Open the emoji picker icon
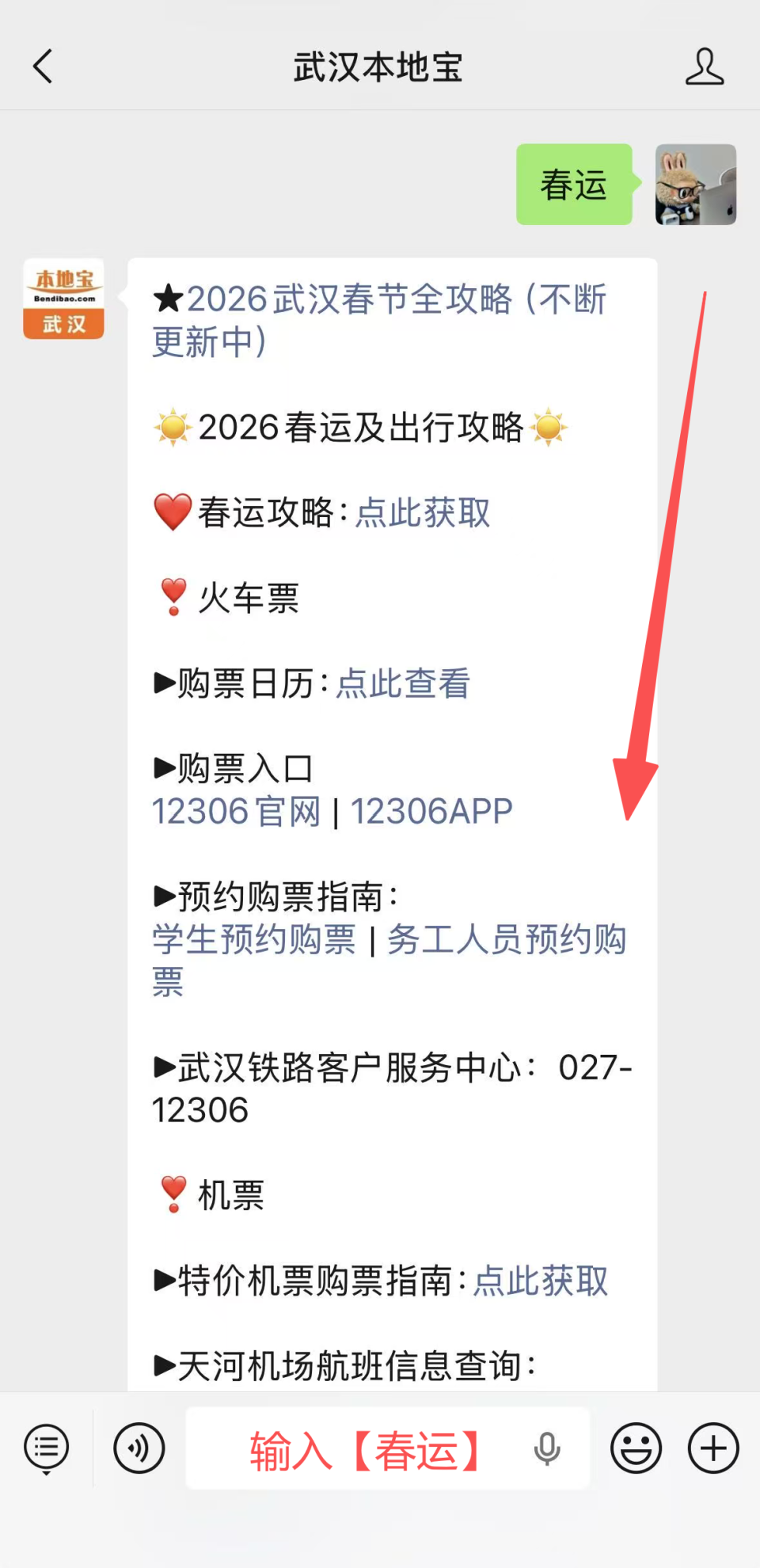Image resolution: width=760 pixels, height=1568 pixels. point(636,1447)
